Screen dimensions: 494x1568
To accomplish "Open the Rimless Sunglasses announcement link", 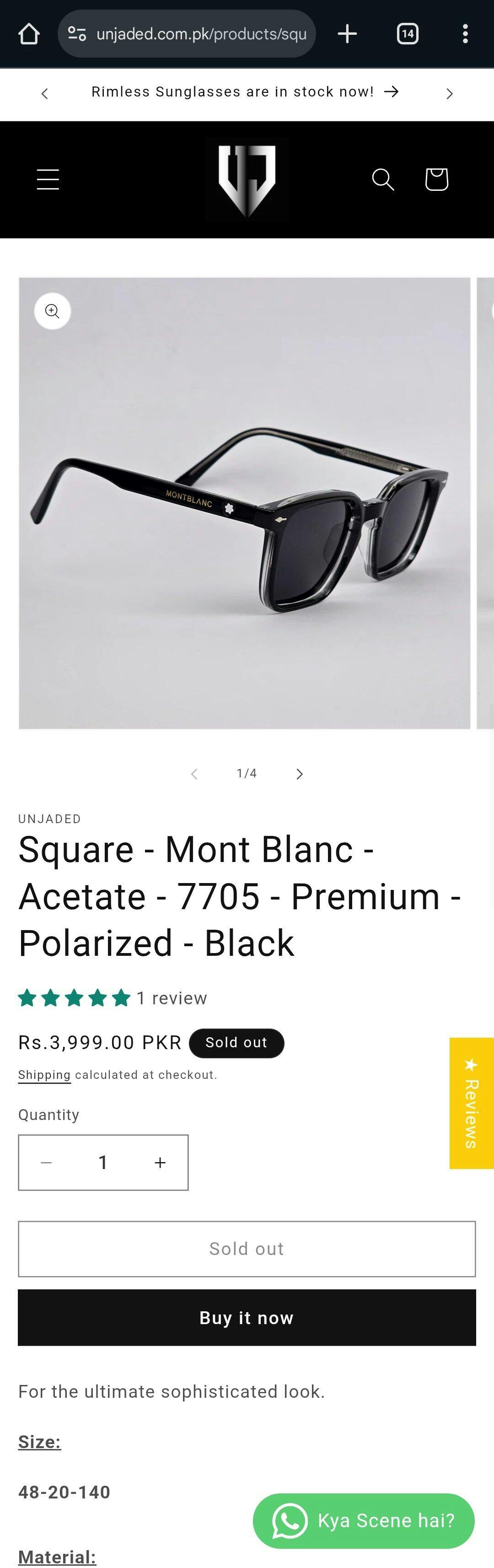I will pos(245,92).
